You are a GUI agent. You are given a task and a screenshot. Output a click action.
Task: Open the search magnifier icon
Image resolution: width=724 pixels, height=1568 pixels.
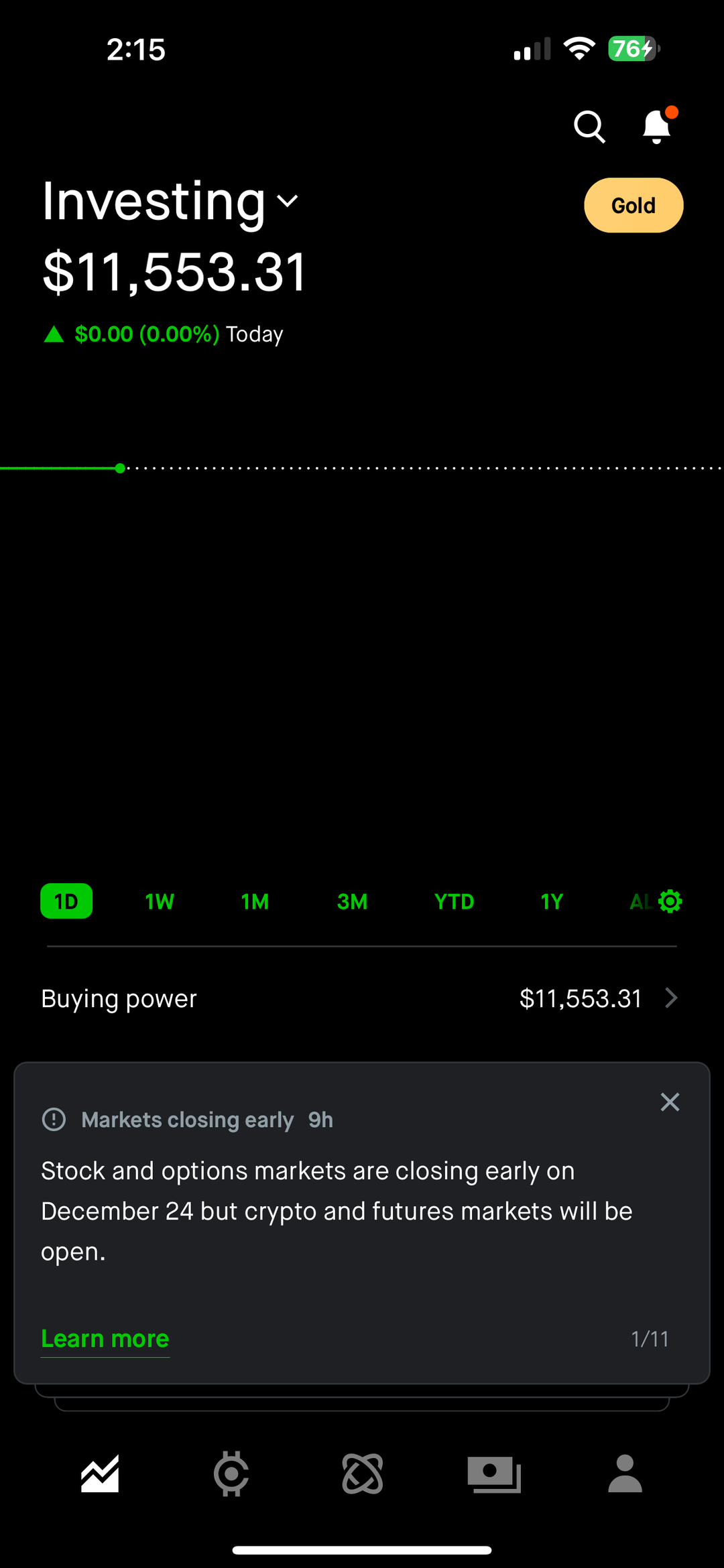589,127
